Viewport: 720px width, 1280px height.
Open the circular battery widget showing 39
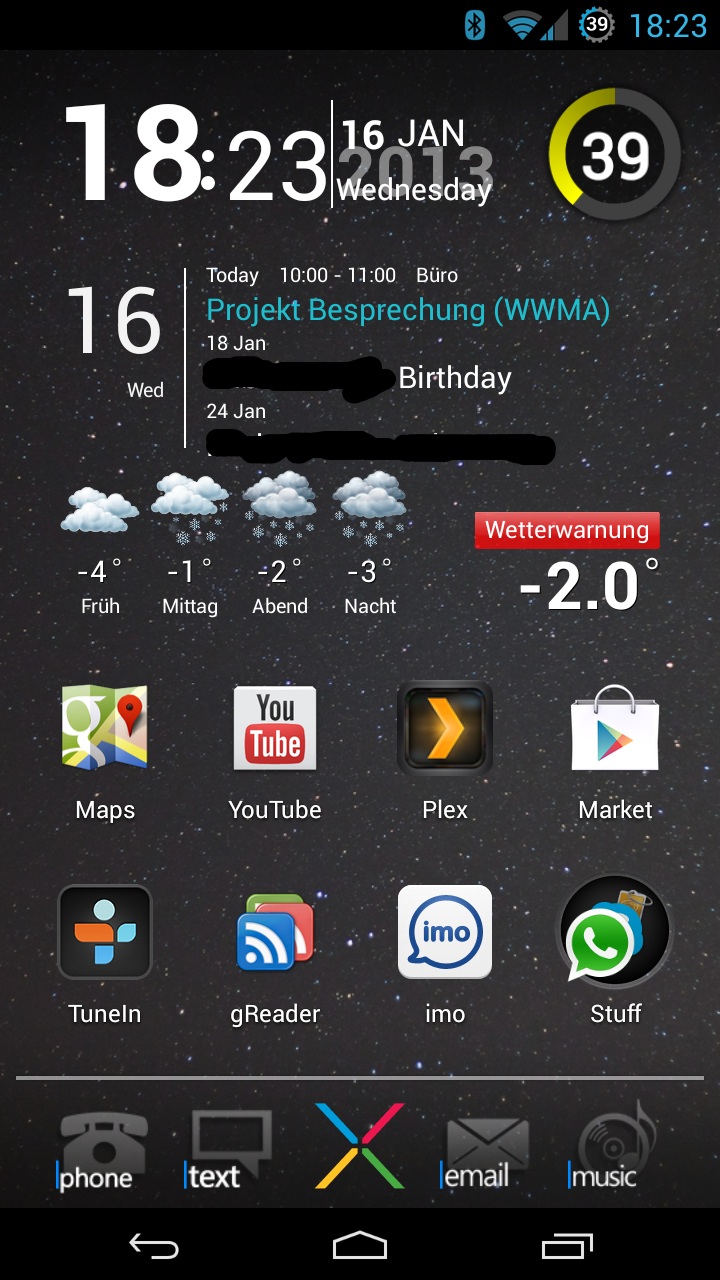[x=614, y=155]
